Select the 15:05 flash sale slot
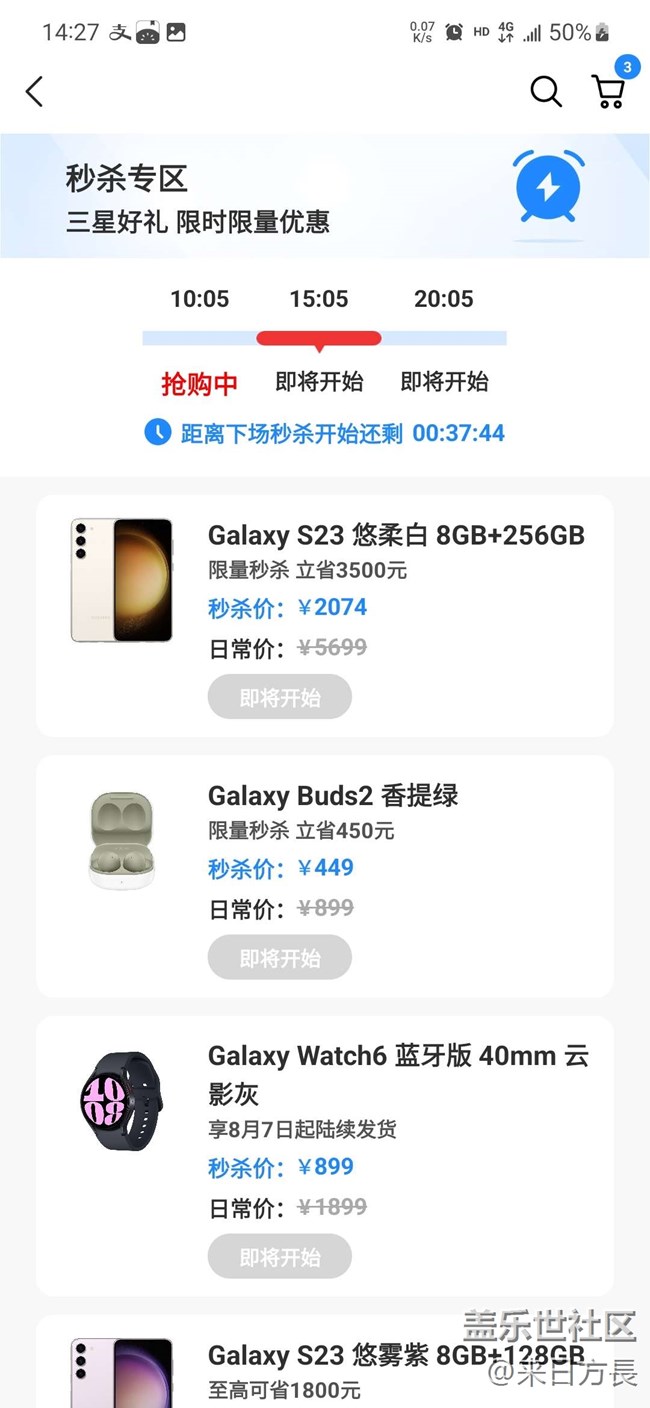This screenshot has width=650, height=1408. click(319, 299)
